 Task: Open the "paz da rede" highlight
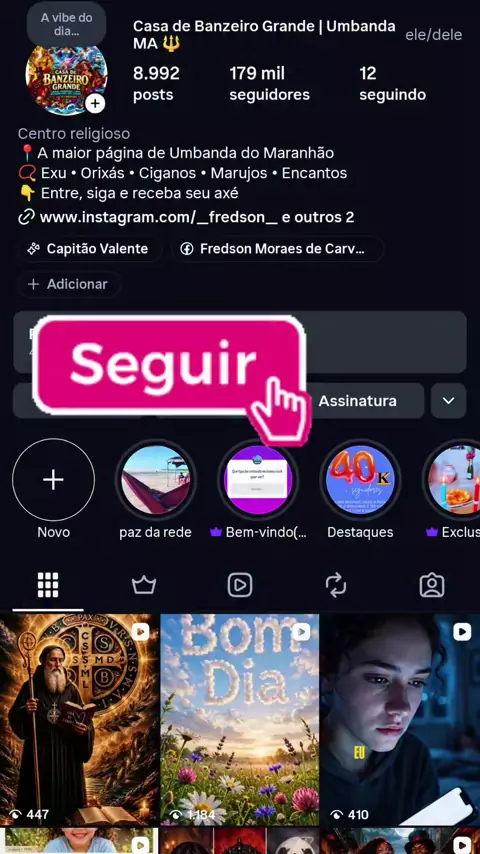155,489
